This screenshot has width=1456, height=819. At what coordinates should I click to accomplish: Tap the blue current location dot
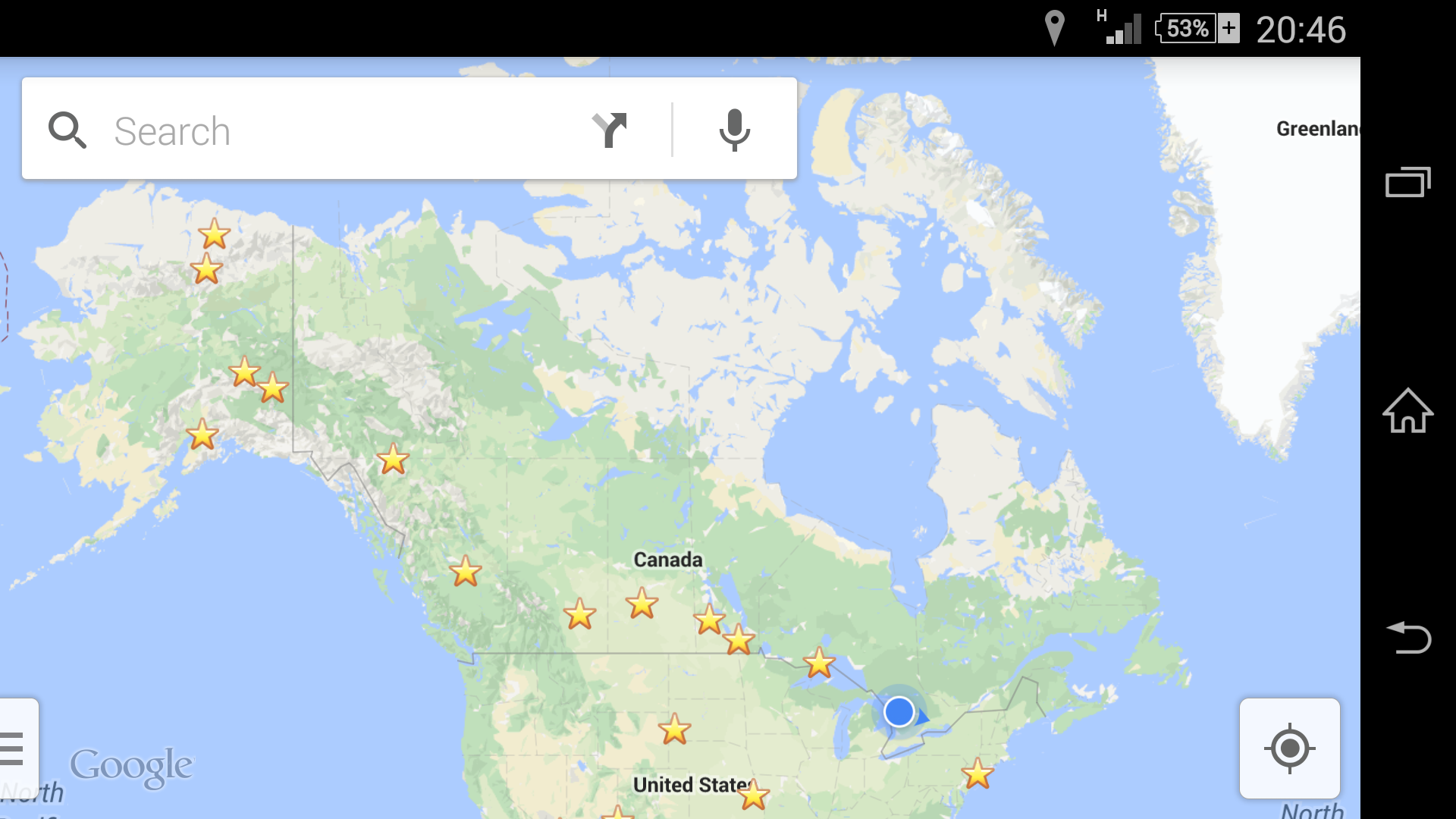click(x=899, y=712)
